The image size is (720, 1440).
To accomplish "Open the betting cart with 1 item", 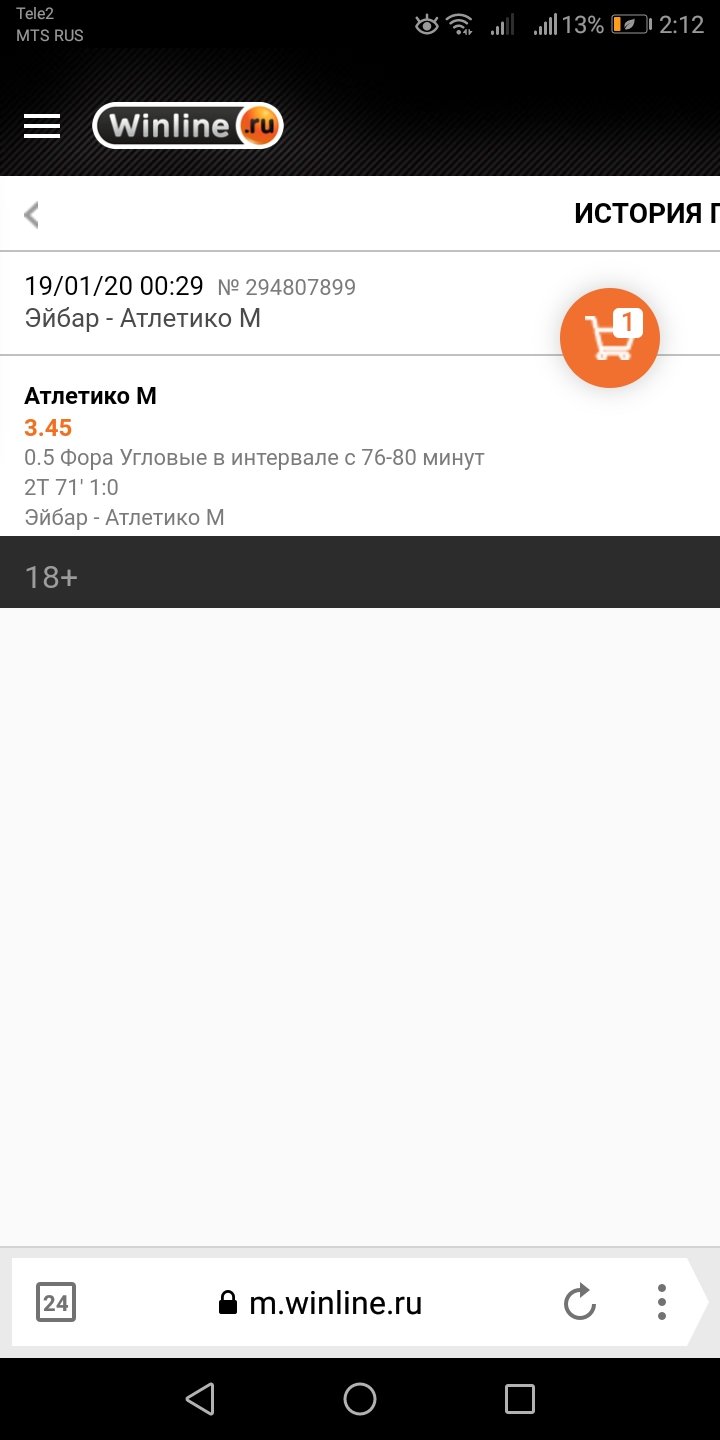I will (609, 338).
